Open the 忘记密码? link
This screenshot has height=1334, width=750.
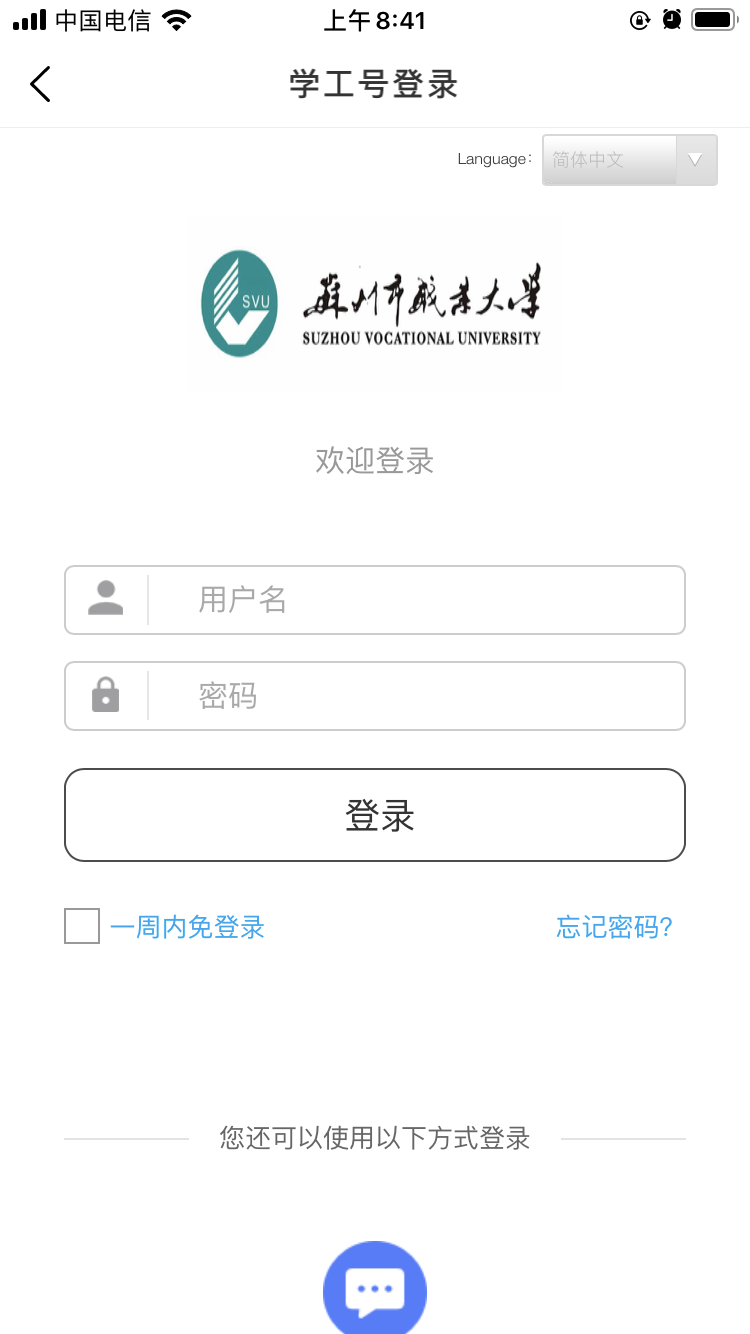click(614, 927)
